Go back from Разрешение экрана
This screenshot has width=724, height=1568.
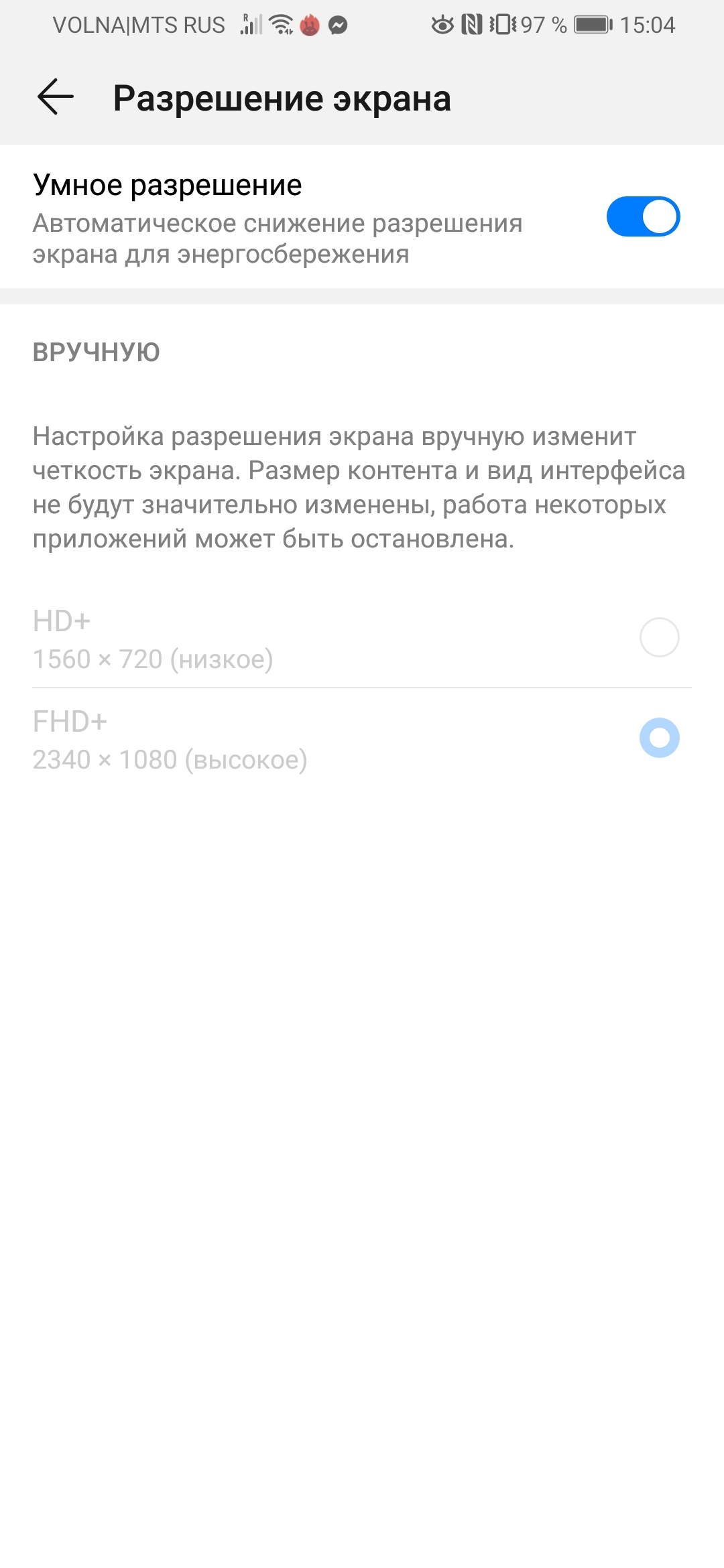click(x=56, y=97)
